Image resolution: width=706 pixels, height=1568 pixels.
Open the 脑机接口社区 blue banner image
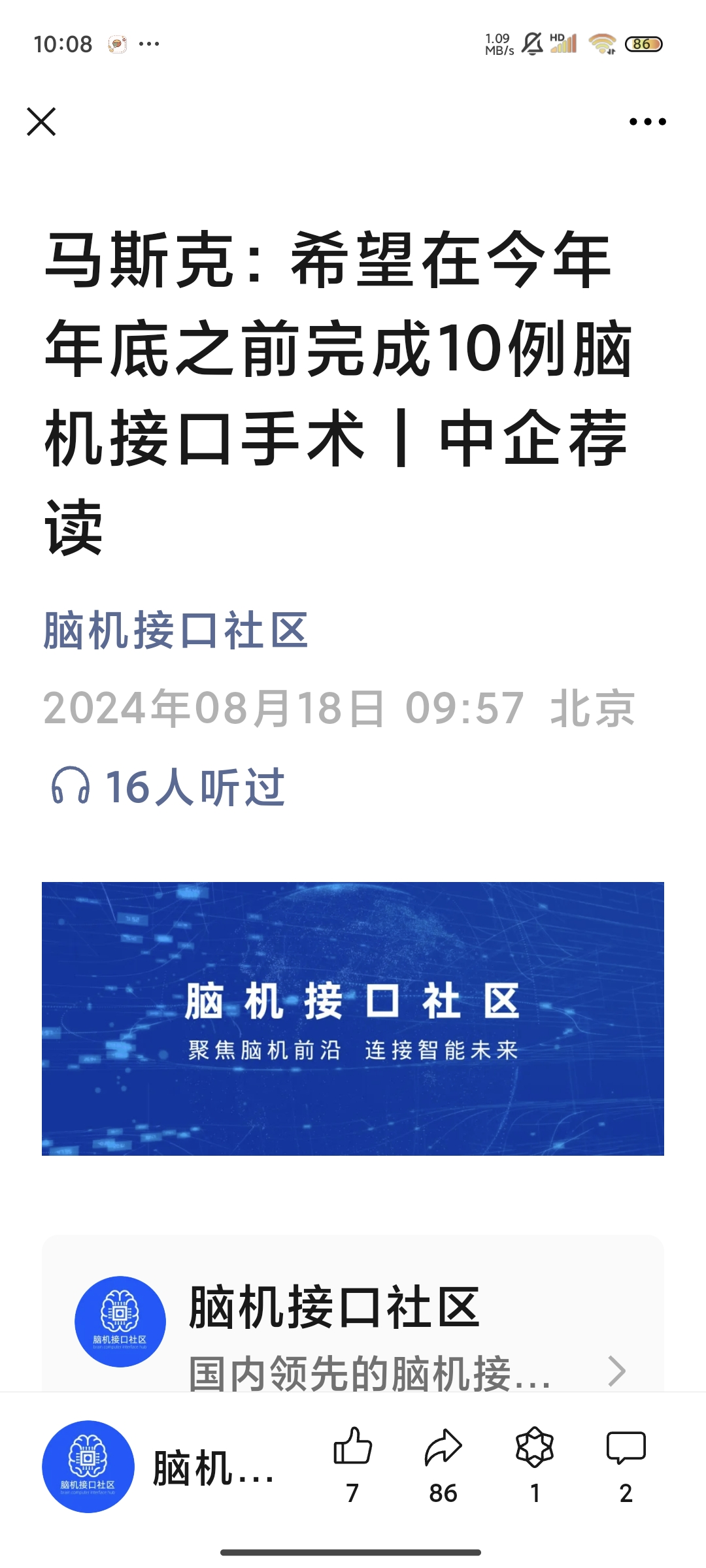point(353,1019)
